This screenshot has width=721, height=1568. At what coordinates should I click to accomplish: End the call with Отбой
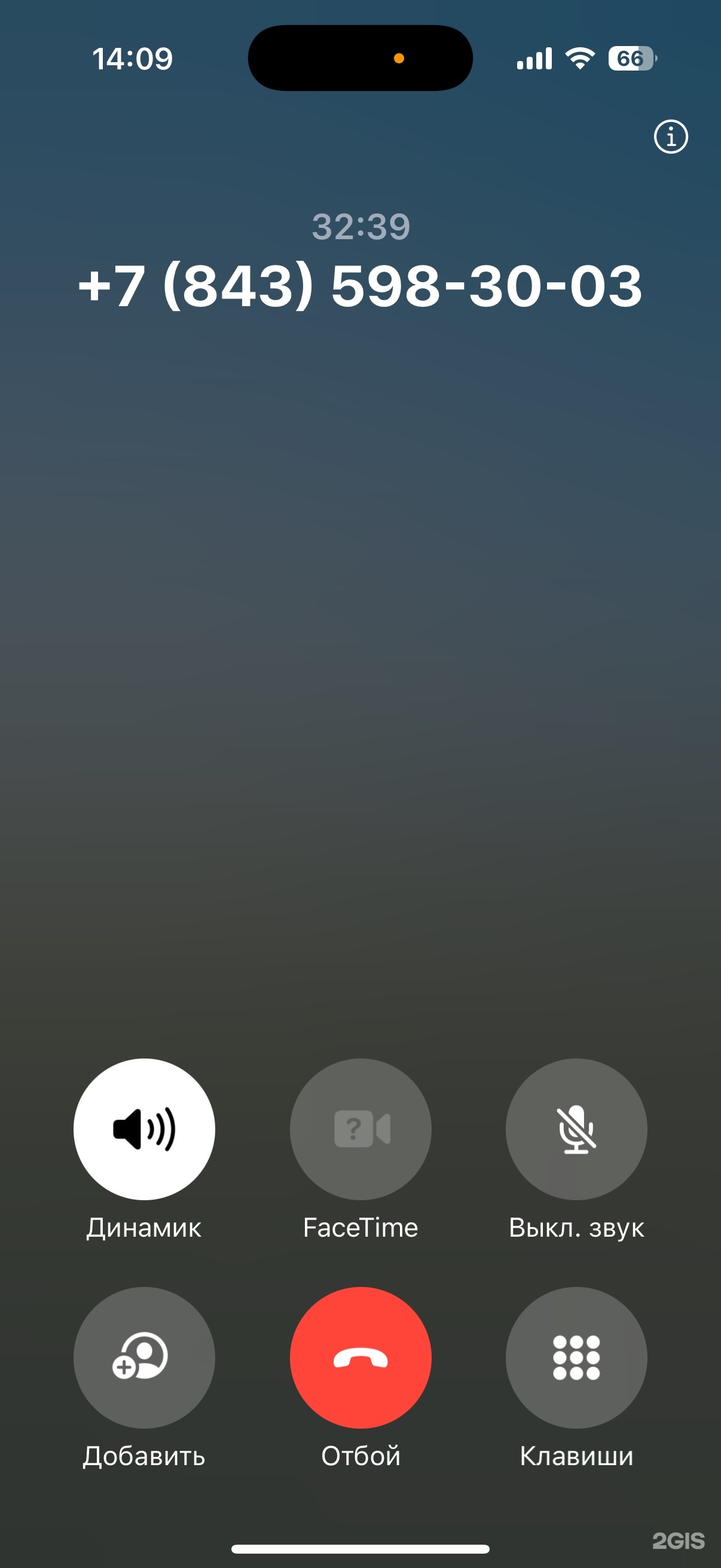(360, 1357)
